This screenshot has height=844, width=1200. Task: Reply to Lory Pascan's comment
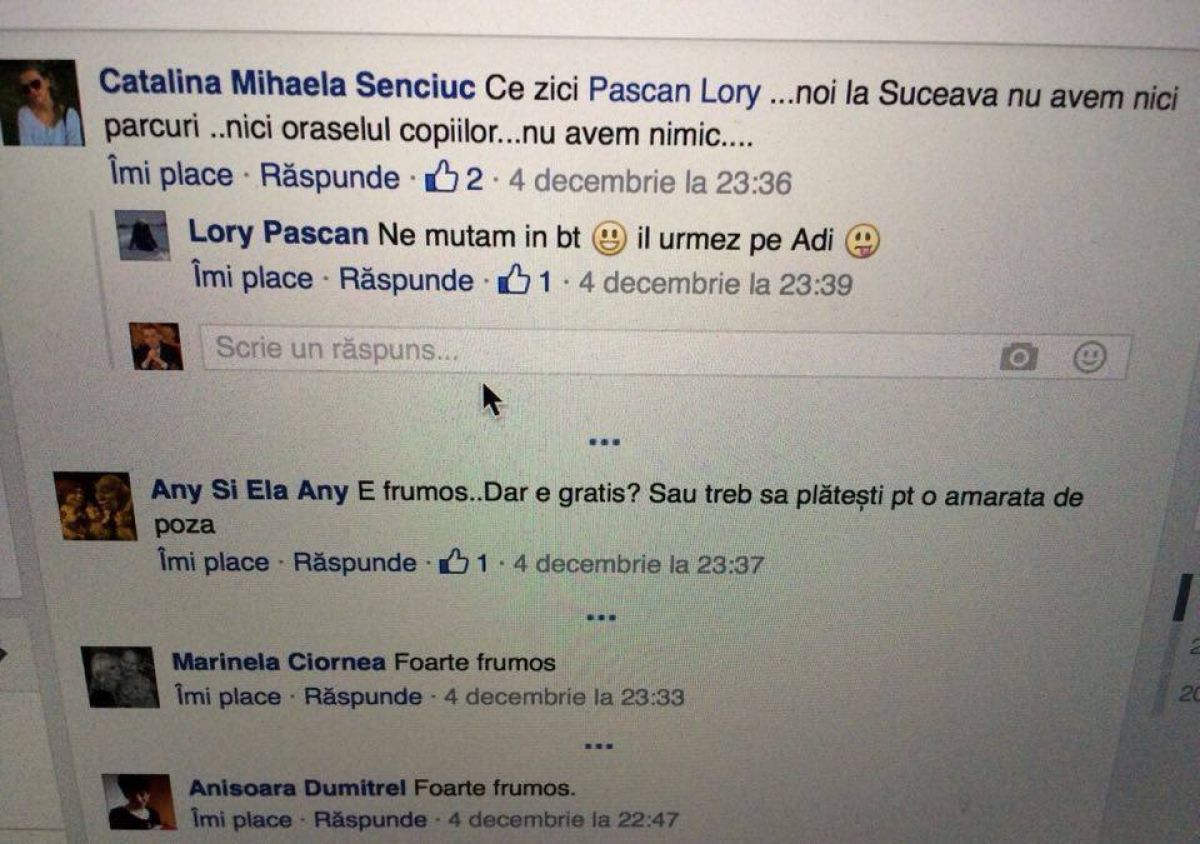point(405,281)
